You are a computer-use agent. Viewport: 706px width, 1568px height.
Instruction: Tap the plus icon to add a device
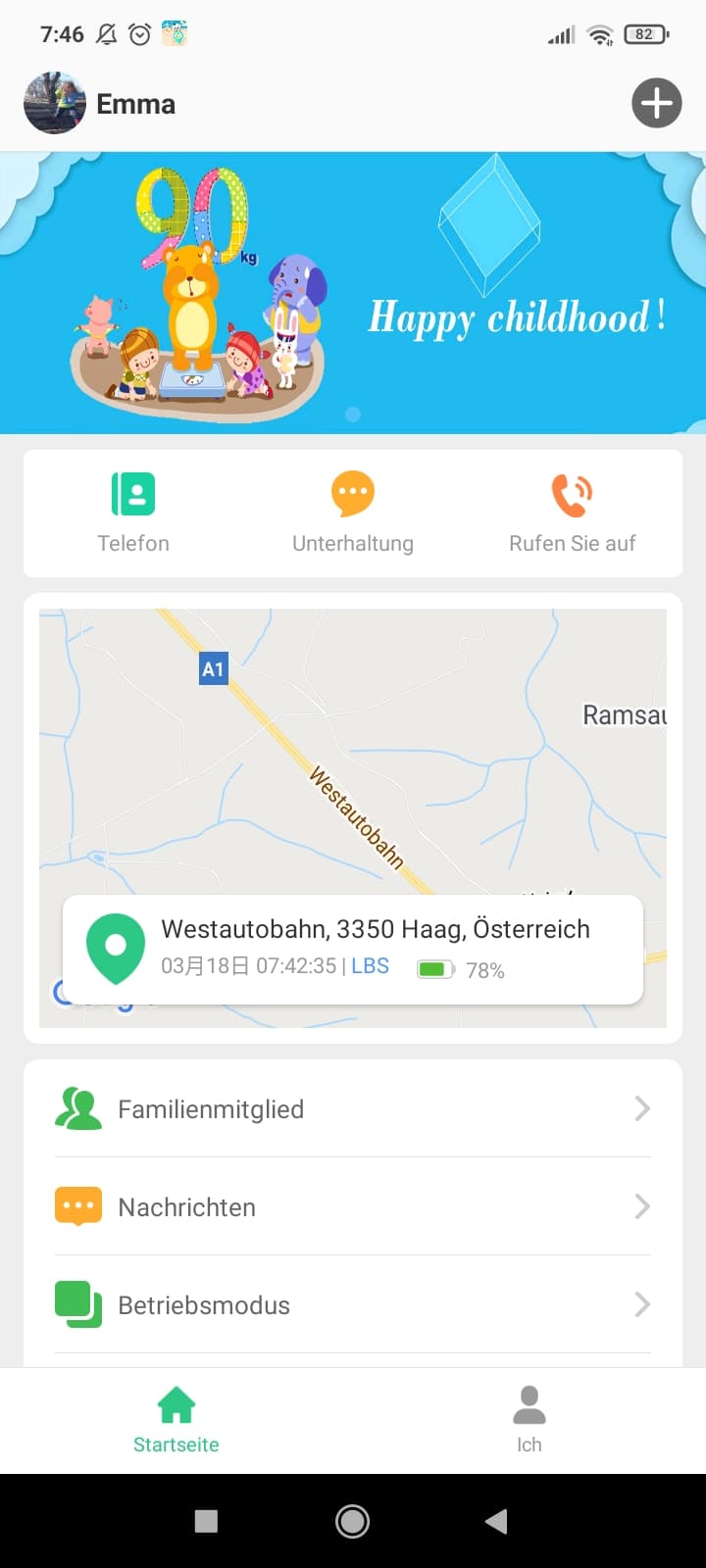(656, 103)
